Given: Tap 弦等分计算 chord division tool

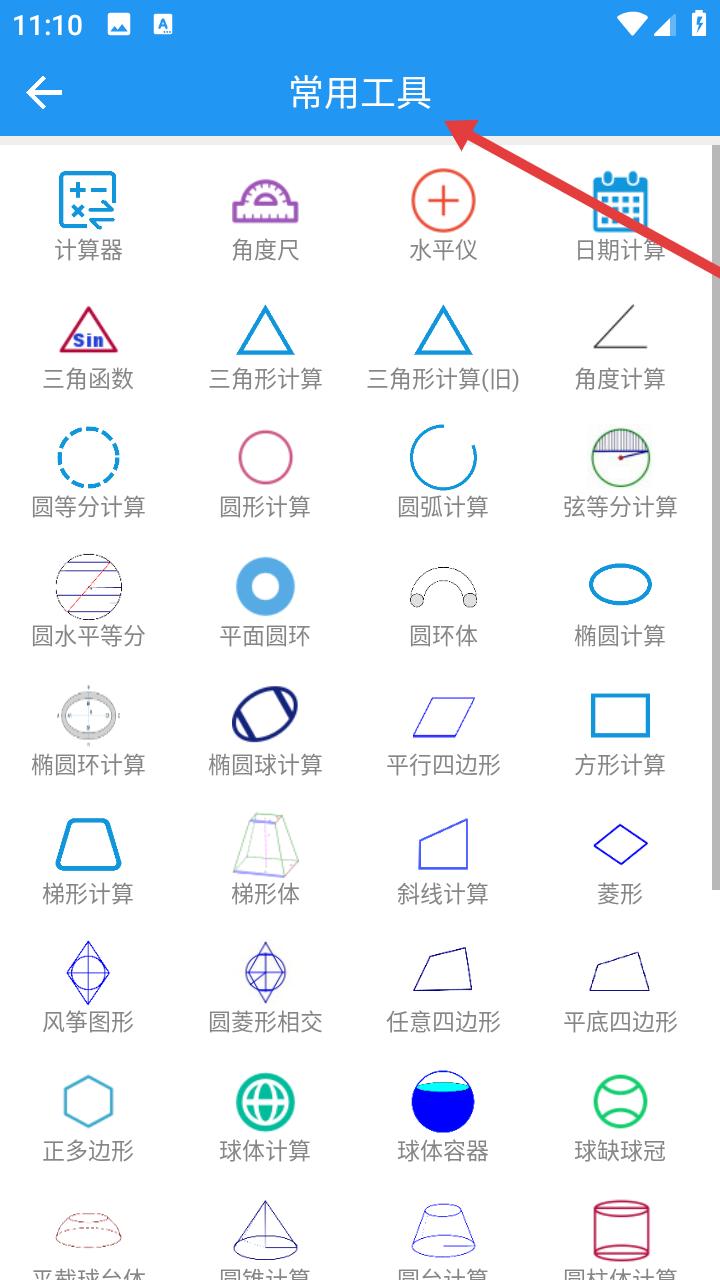Looking at the screenshot, I should point(620,473).
